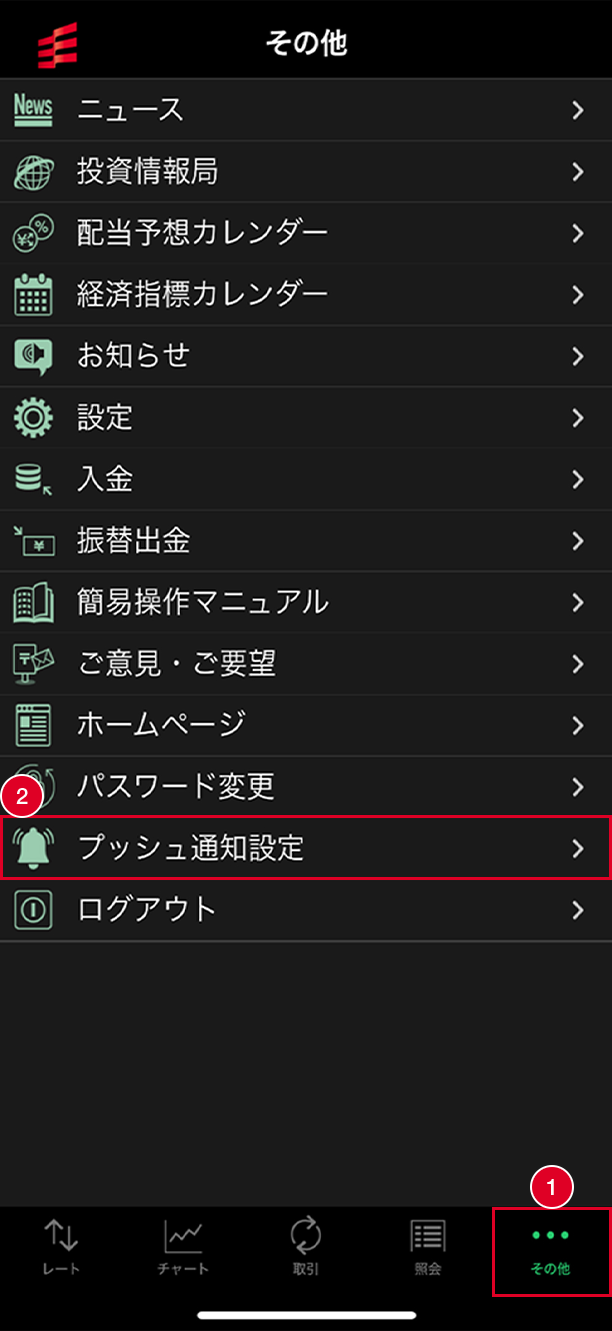612x1331 pixels.
Task: Switch to the チャート tab
Action: [x=183, y=1249]
